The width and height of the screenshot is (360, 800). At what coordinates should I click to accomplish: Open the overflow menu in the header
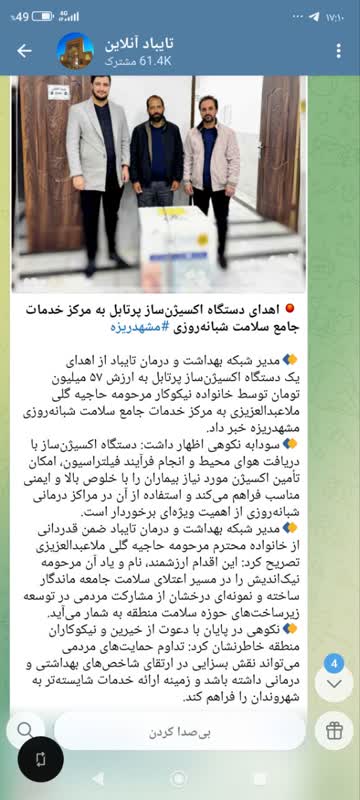click(x=339, y=51)
